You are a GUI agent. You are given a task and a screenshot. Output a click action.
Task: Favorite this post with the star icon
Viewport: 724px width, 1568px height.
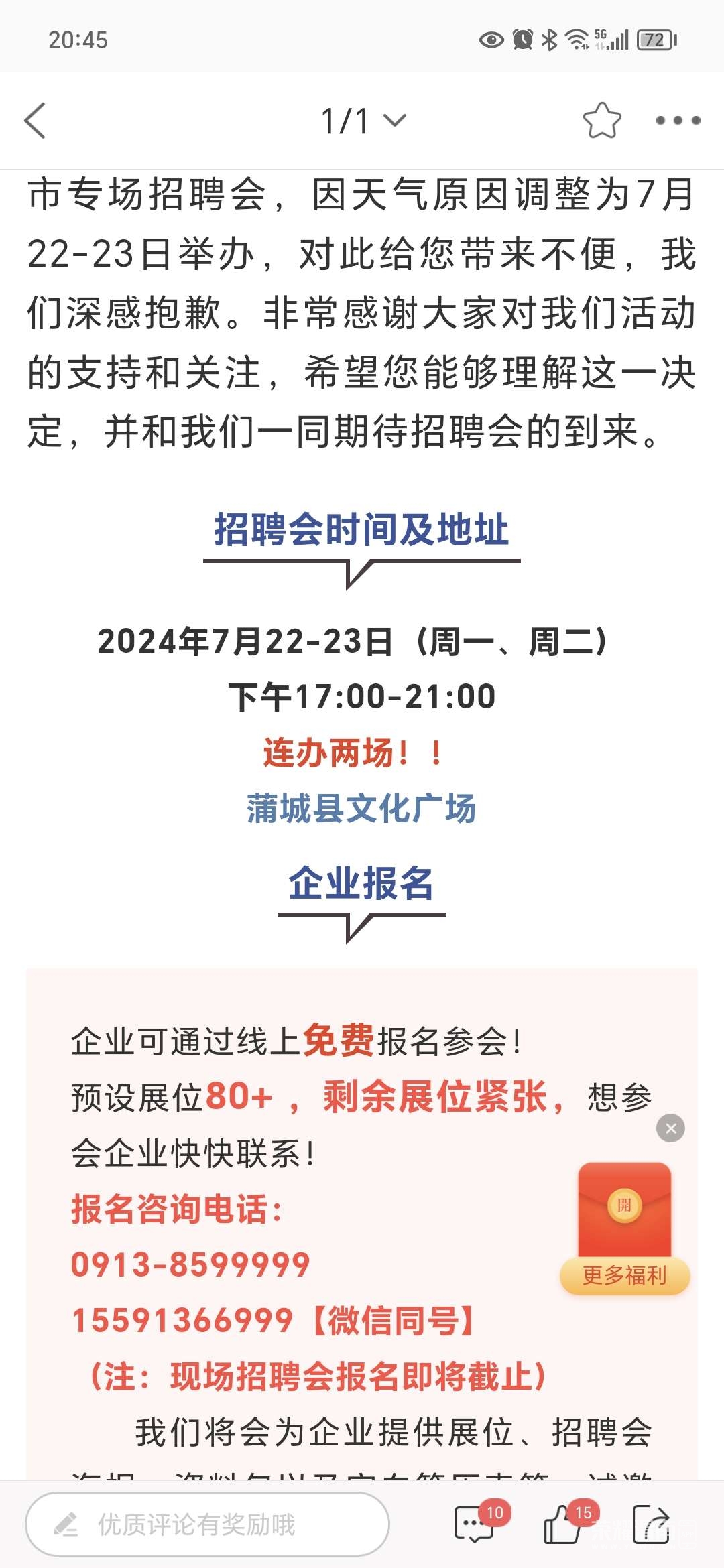[x=601, y=121]
